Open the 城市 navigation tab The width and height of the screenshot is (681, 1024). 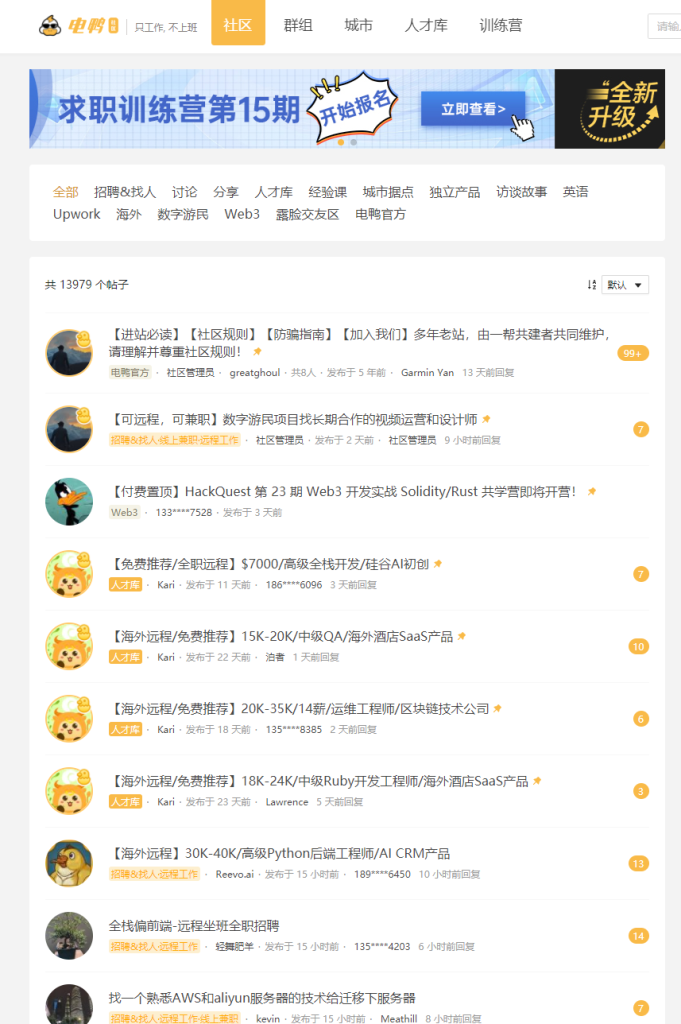(x=358, y=25)
